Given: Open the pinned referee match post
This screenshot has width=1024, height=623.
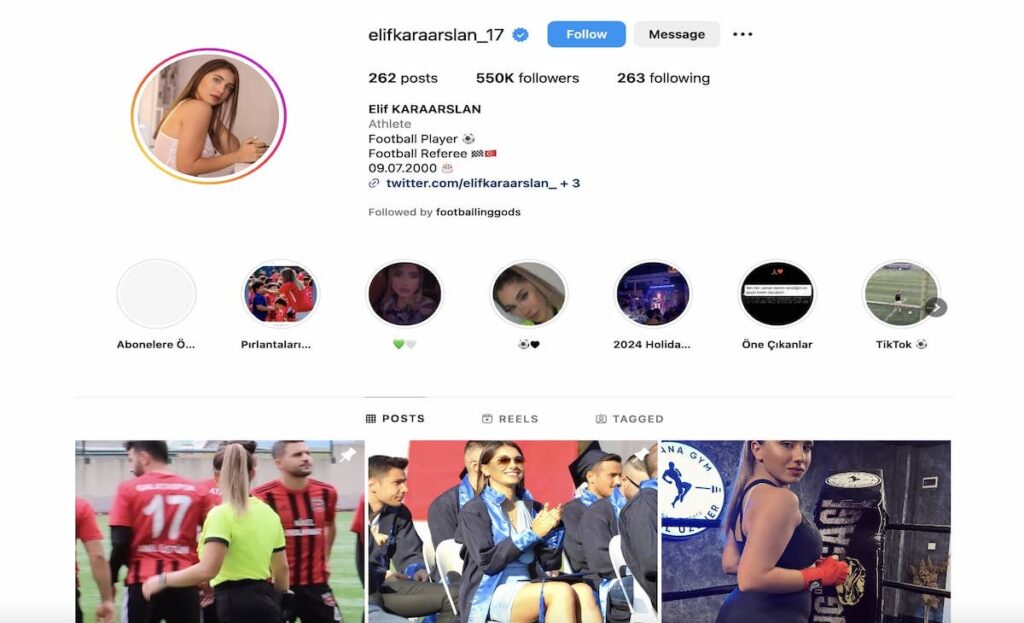Looking at the screenshot, I should pyautogui.click(x=219, y=531).
